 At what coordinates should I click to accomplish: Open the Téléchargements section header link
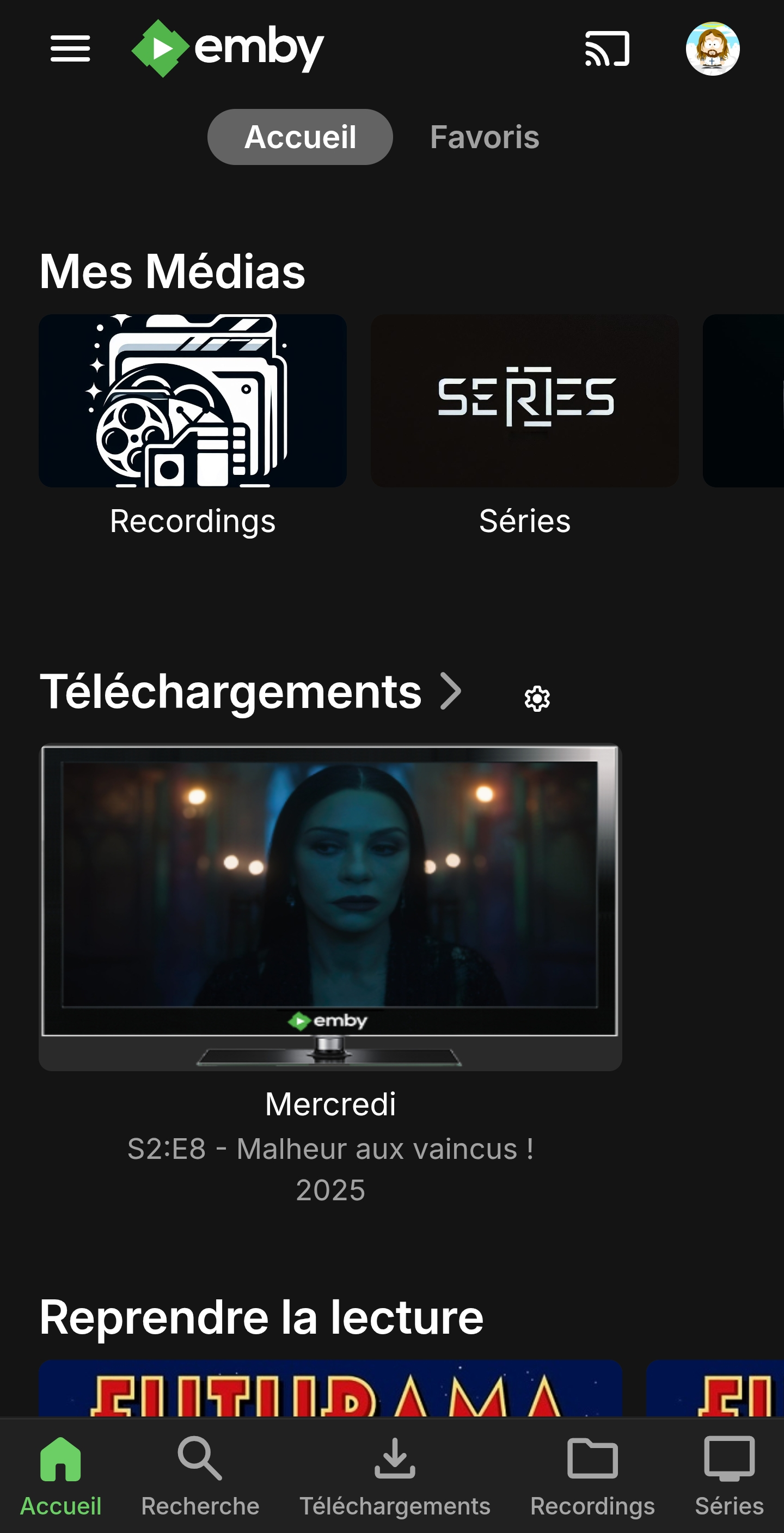250,692
